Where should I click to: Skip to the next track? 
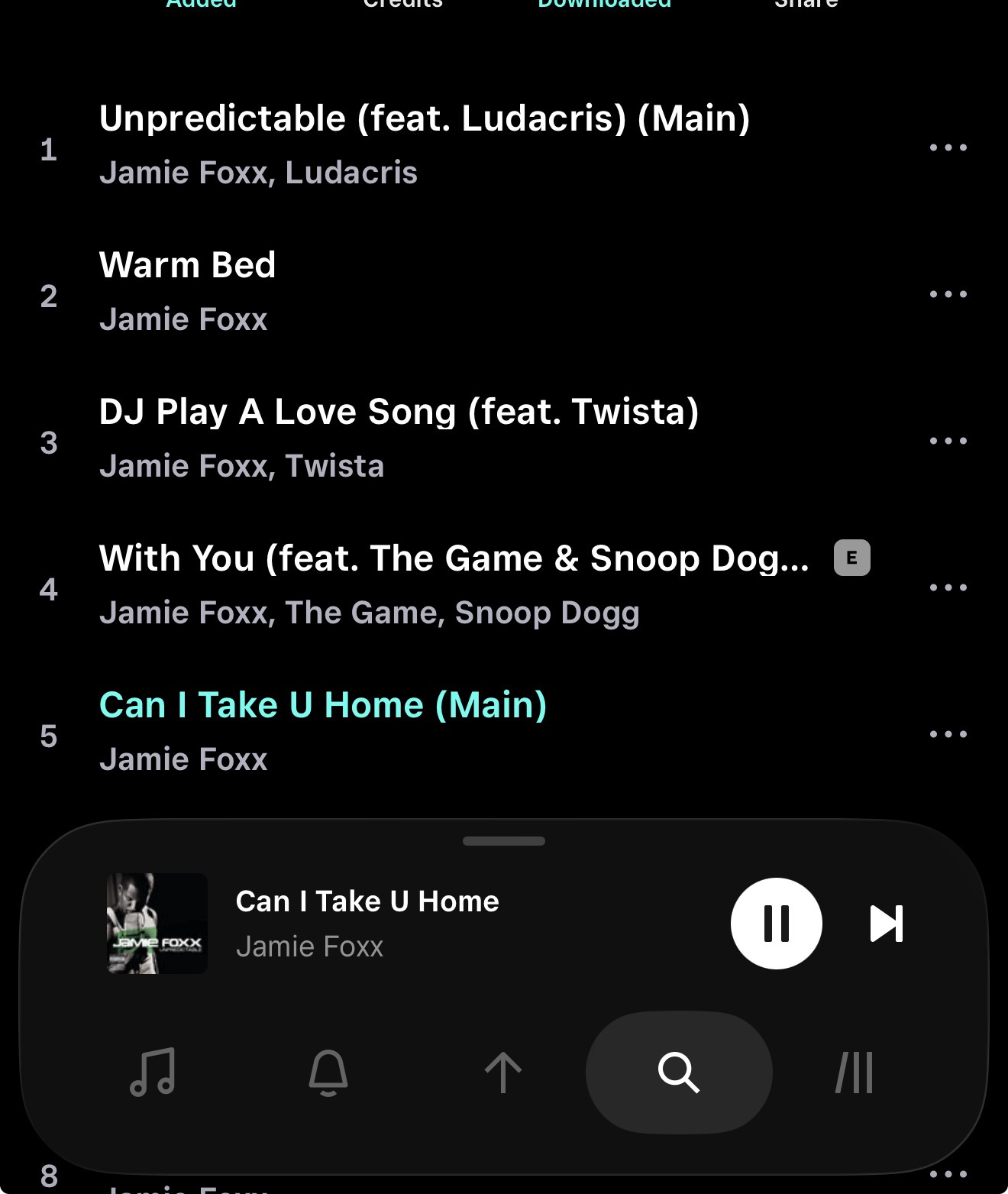887,924
